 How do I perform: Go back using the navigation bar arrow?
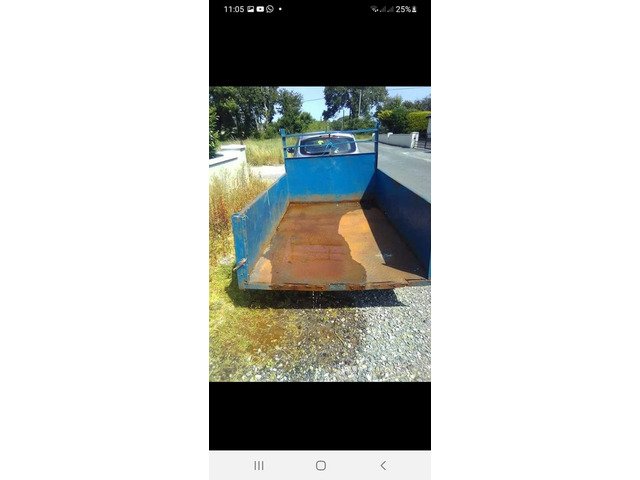382,465
